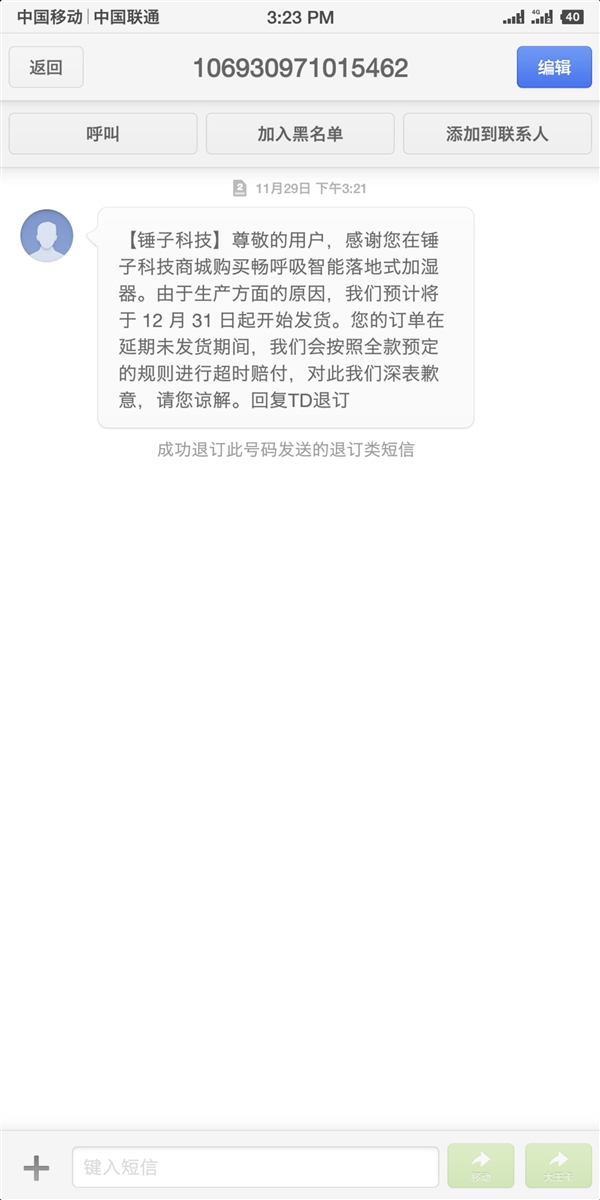600x1200 pixels.
Task: Add number to blacklist 加入黑名单
Action: click(300, 134)
